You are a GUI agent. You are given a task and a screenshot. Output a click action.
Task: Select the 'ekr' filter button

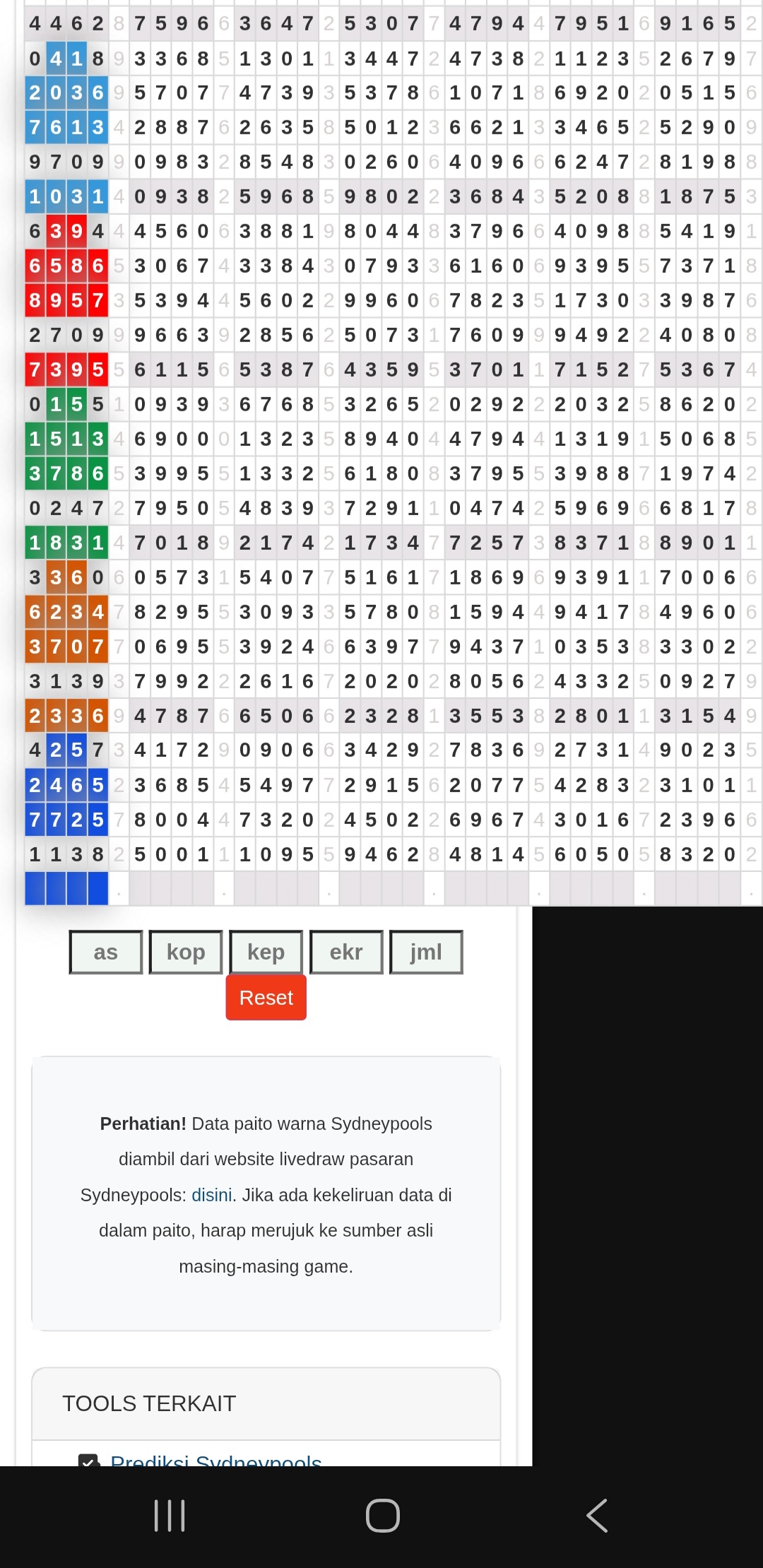pyautogui.click(x=346, y=952)
